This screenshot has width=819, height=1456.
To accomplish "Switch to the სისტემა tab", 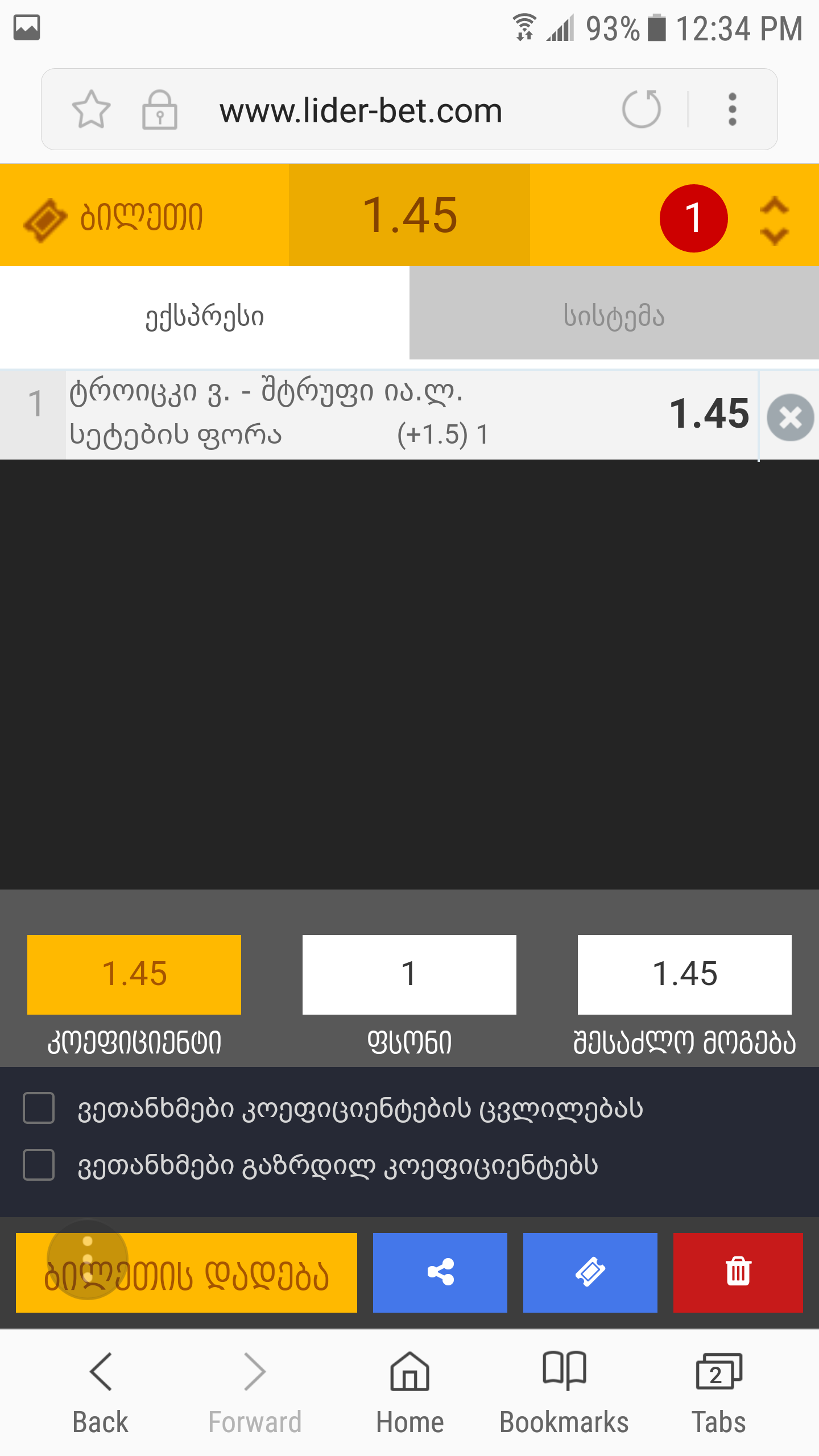I will (614, 316).
